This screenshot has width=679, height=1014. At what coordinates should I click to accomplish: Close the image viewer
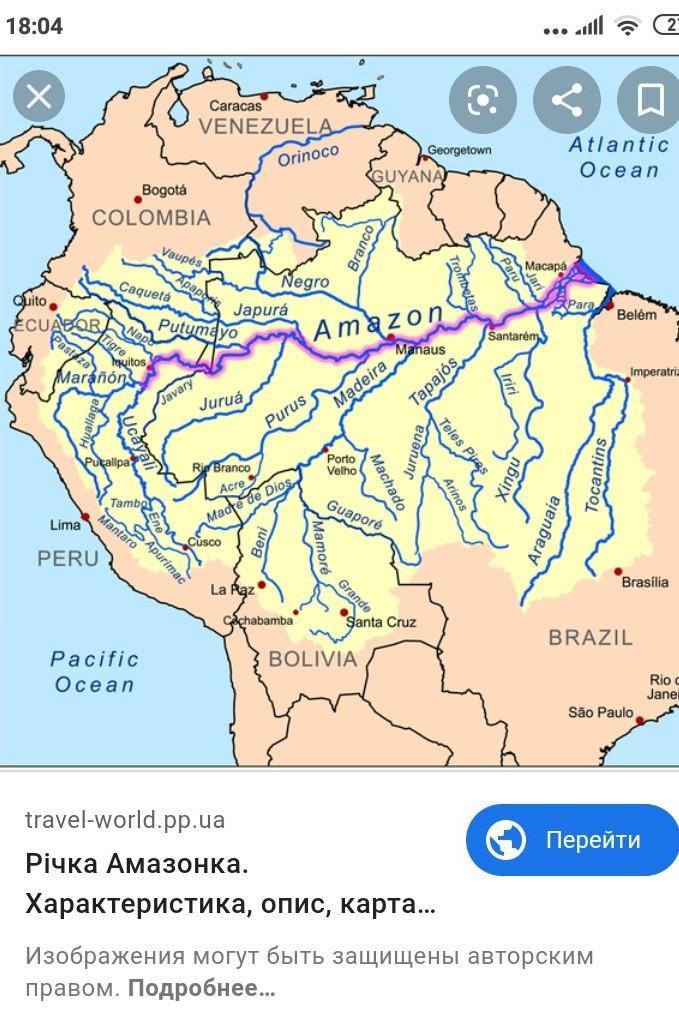[39, 97]
